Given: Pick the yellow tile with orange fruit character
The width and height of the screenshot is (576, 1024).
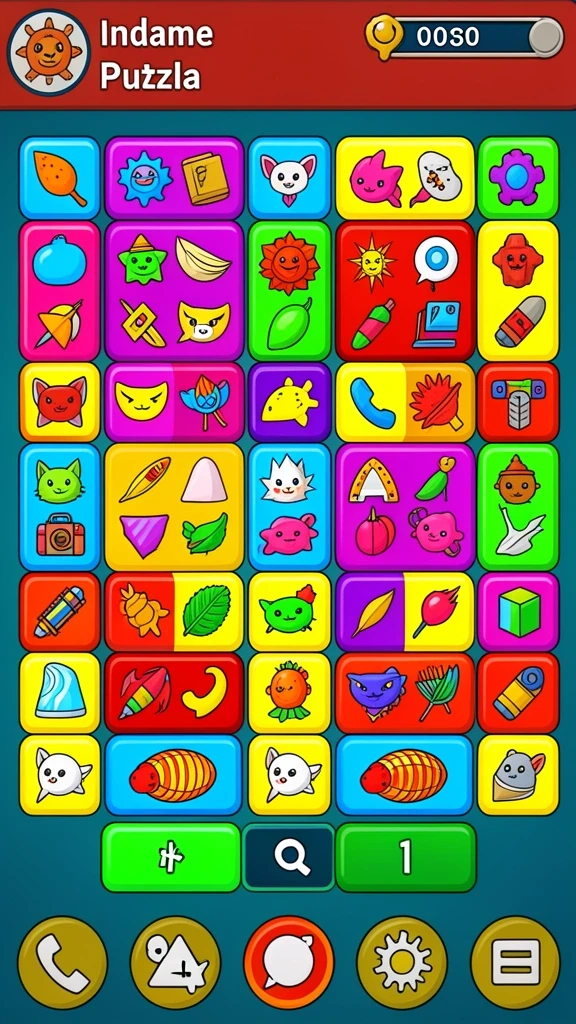Looking at the screenshot, I should pos(289,693).
